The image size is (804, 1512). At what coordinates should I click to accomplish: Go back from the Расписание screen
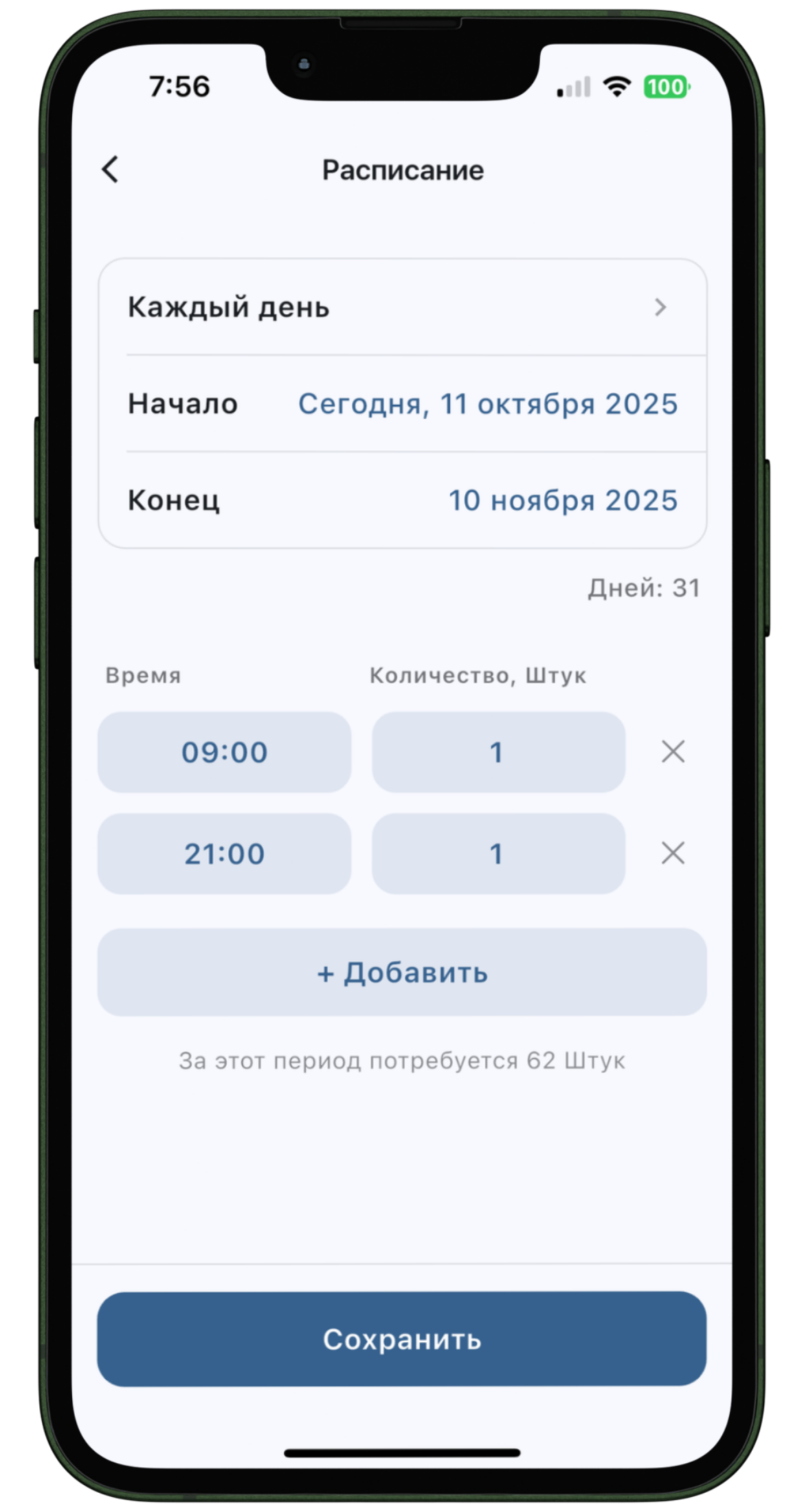click(x=111, y=170)
